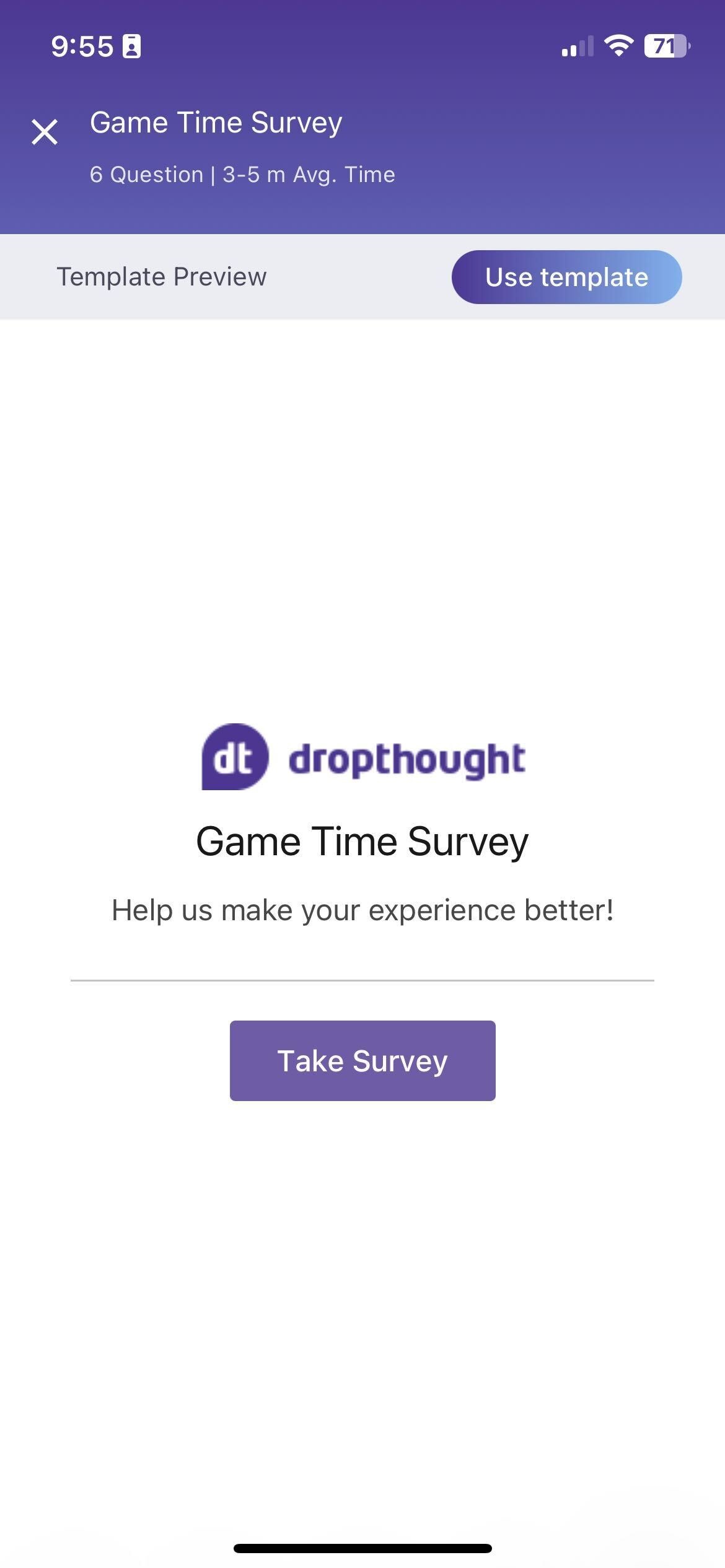Tap the Use template button
The height and width of the screenshot is (1568, 725).
point(566,277)
